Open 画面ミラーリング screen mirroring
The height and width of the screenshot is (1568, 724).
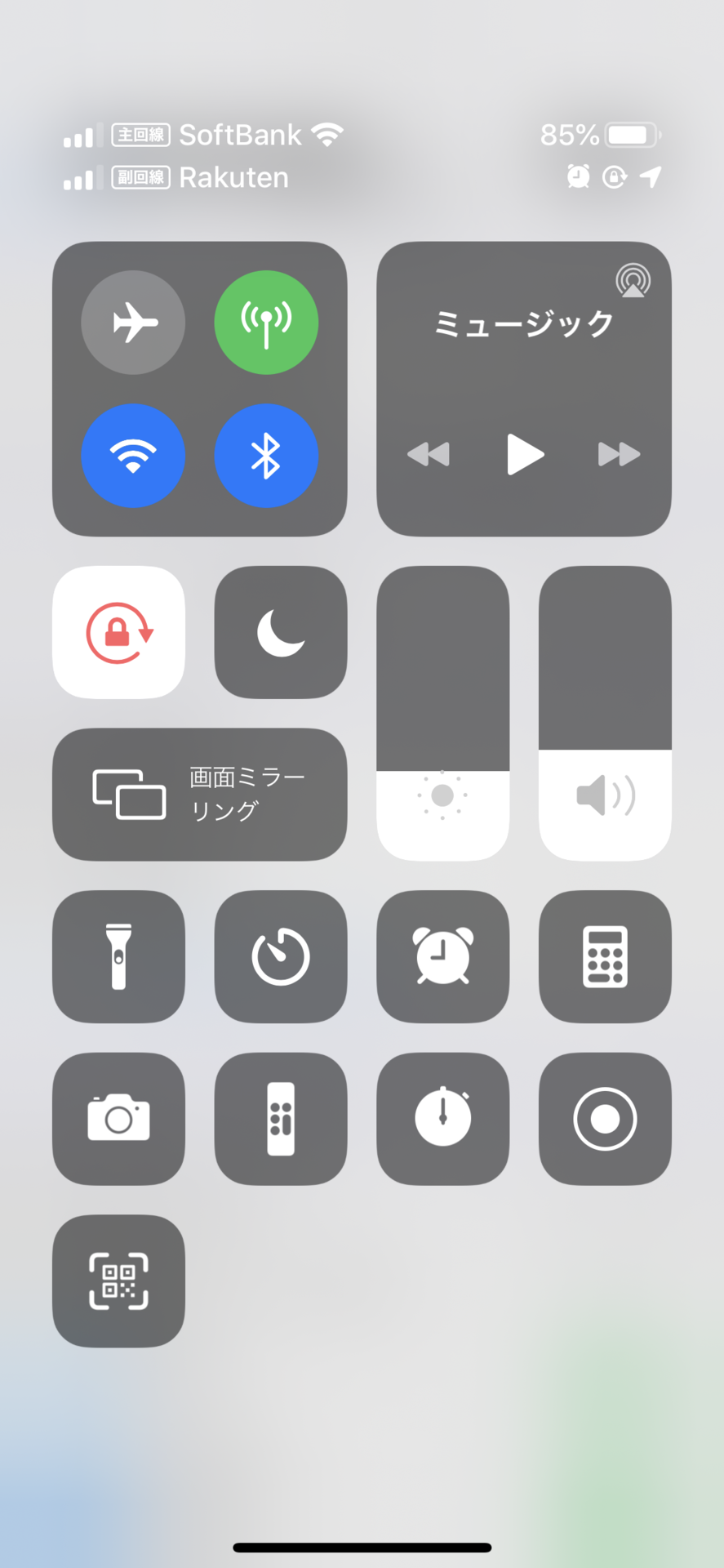(200, 794)
